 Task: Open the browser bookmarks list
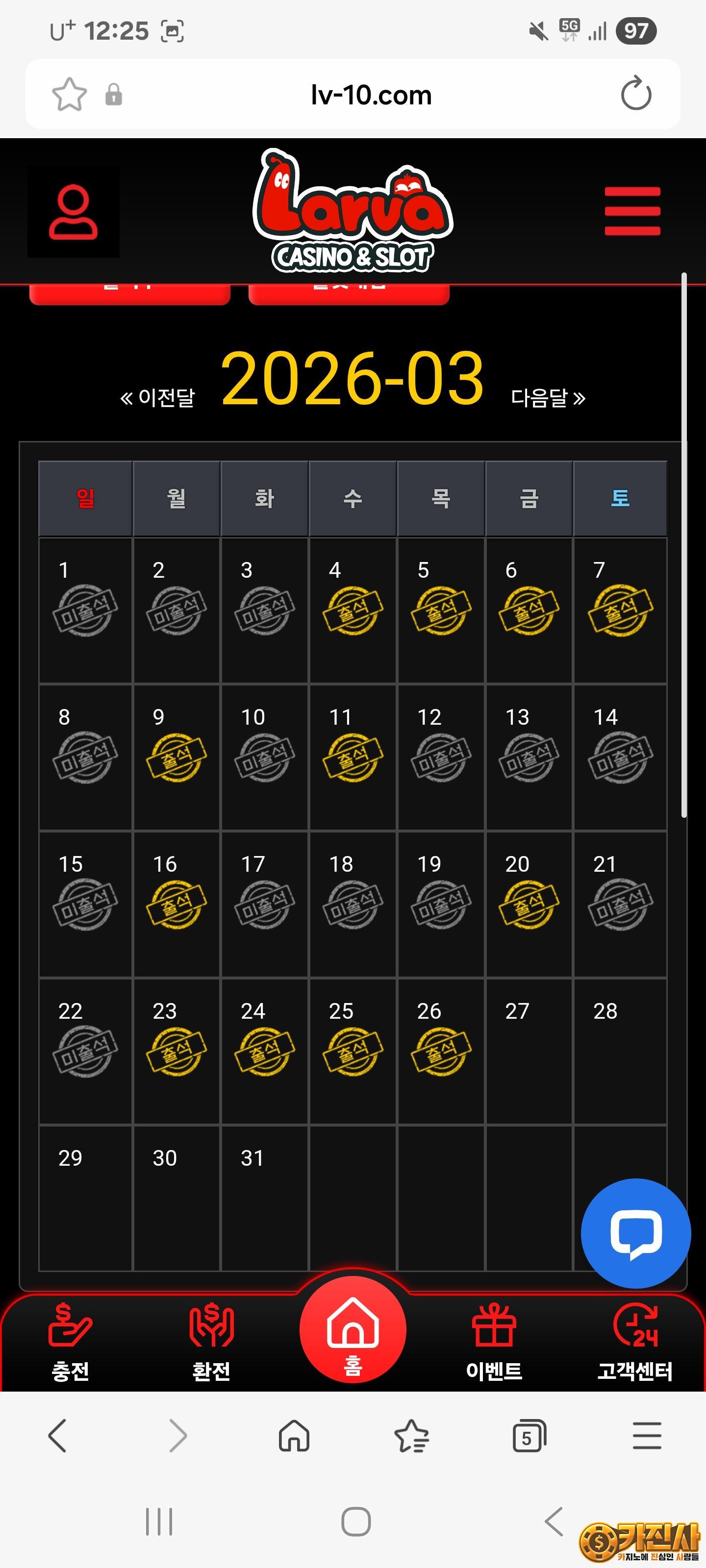point(412,1436)
